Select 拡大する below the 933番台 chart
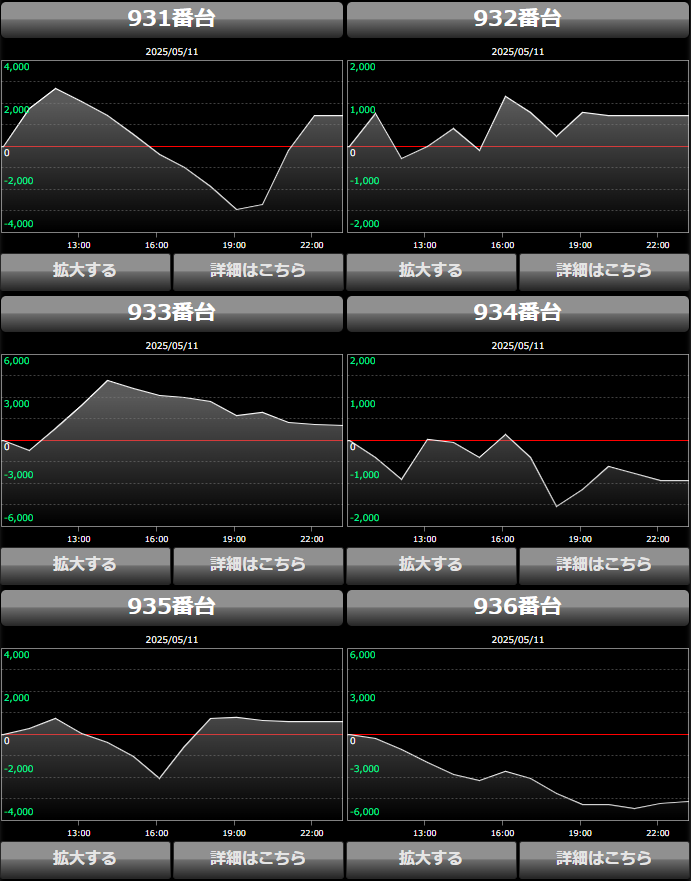The height and width of the screenshot is (881, 691). point(85,564)
